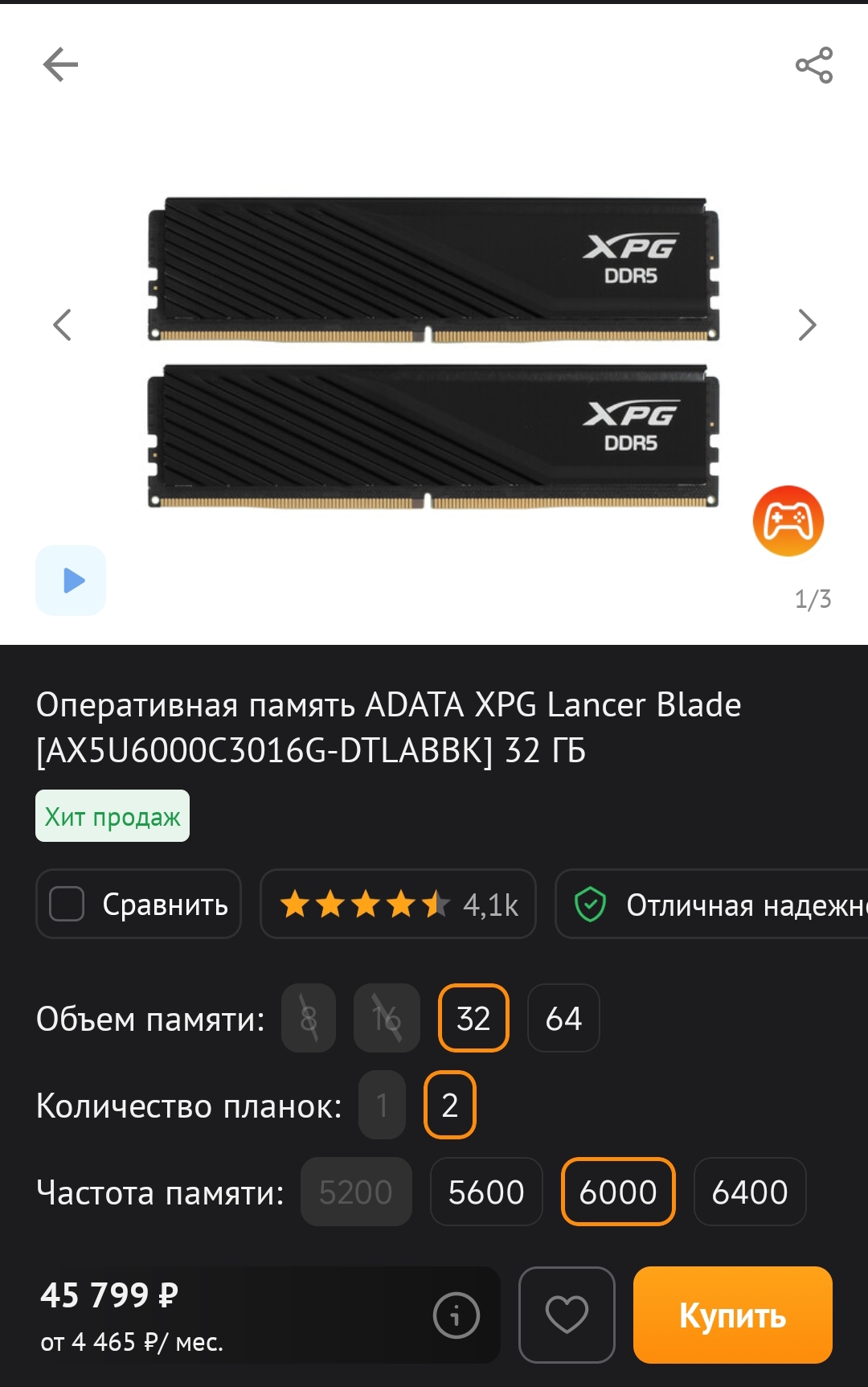Viewport: 868px width, 1387px height.
Task: Go back using the top arrow
Action: (60, 65)
